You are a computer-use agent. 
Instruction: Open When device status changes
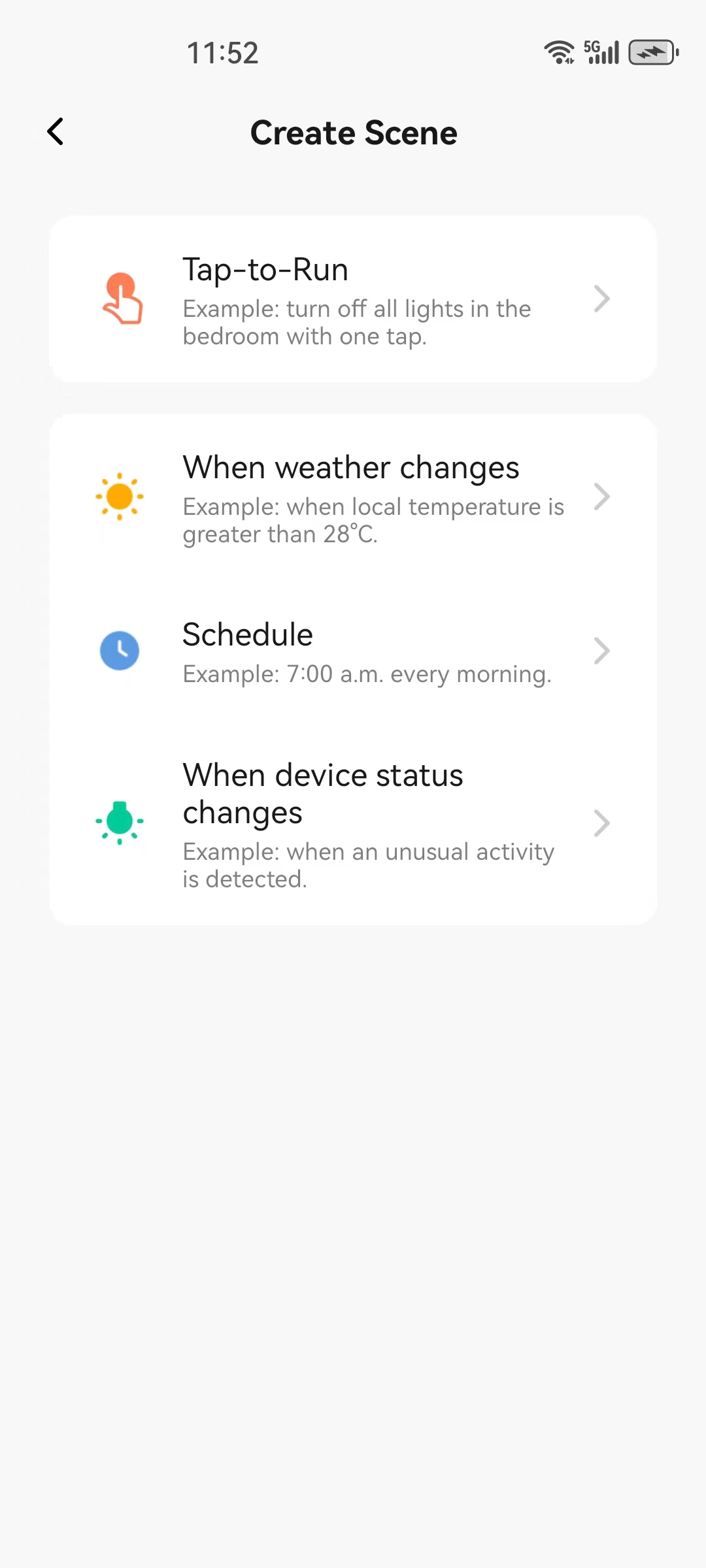coord(353,823)
